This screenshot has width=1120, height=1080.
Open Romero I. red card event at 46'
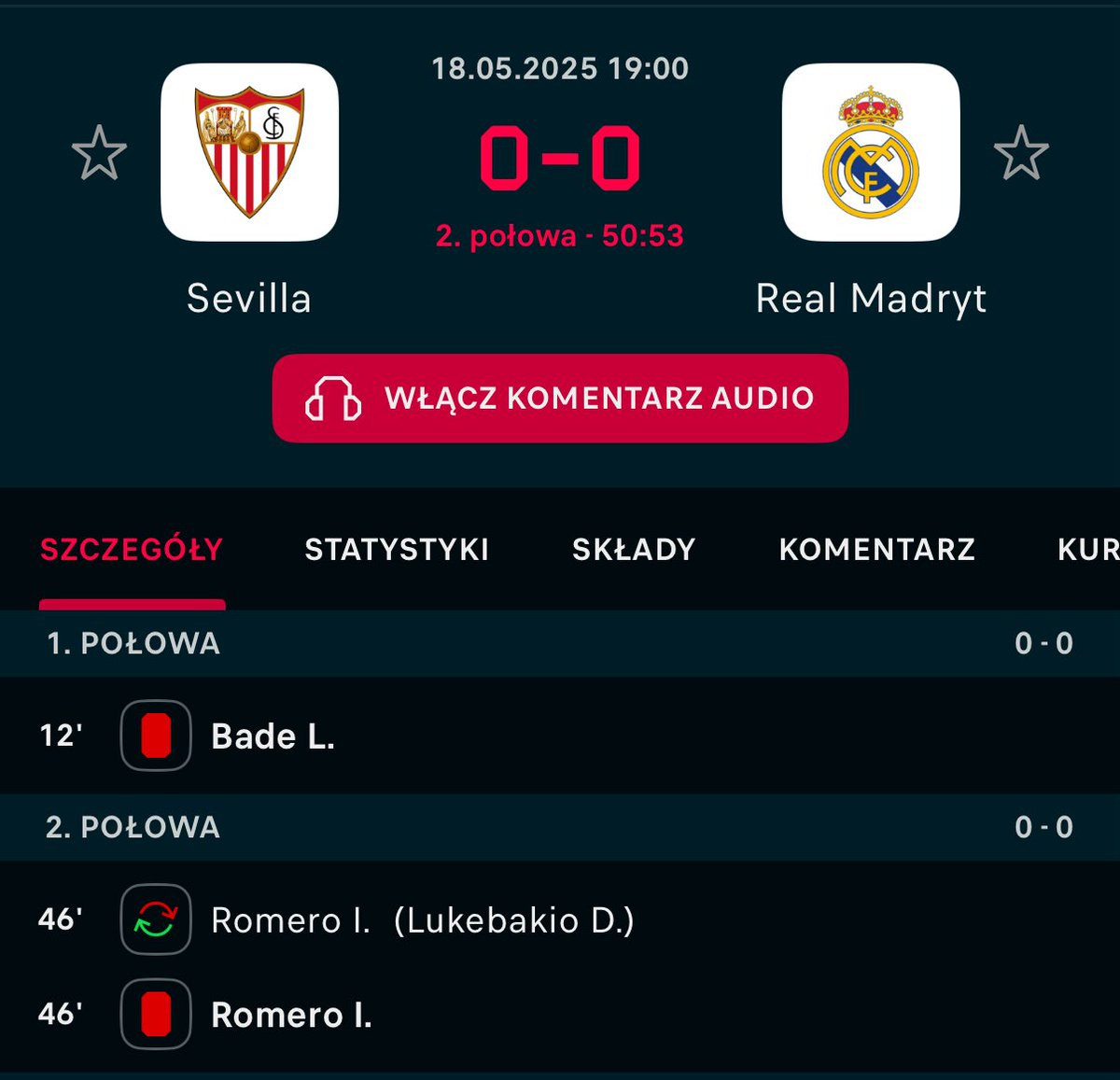560,1015
